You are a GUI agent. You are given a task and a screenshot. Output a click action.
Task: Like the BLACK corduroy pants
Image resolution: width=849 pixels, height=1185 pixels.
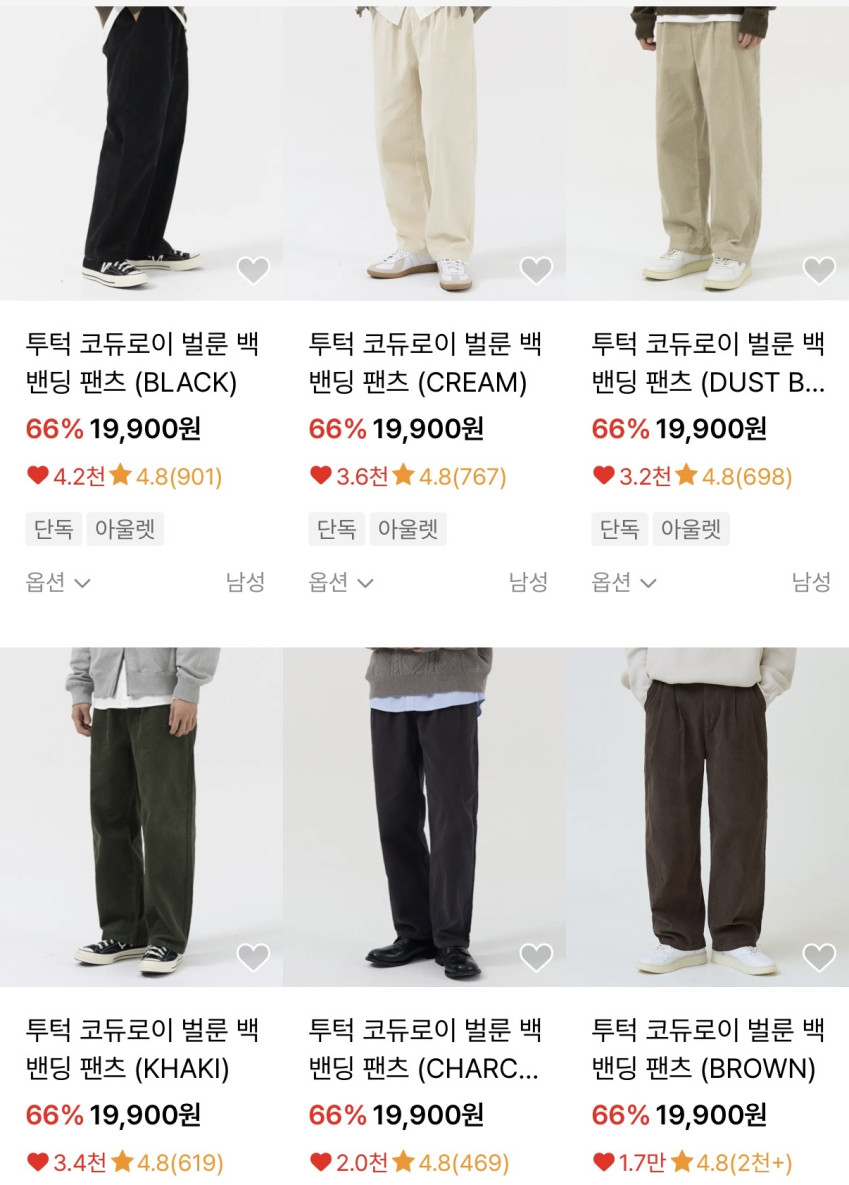(253, 270)
